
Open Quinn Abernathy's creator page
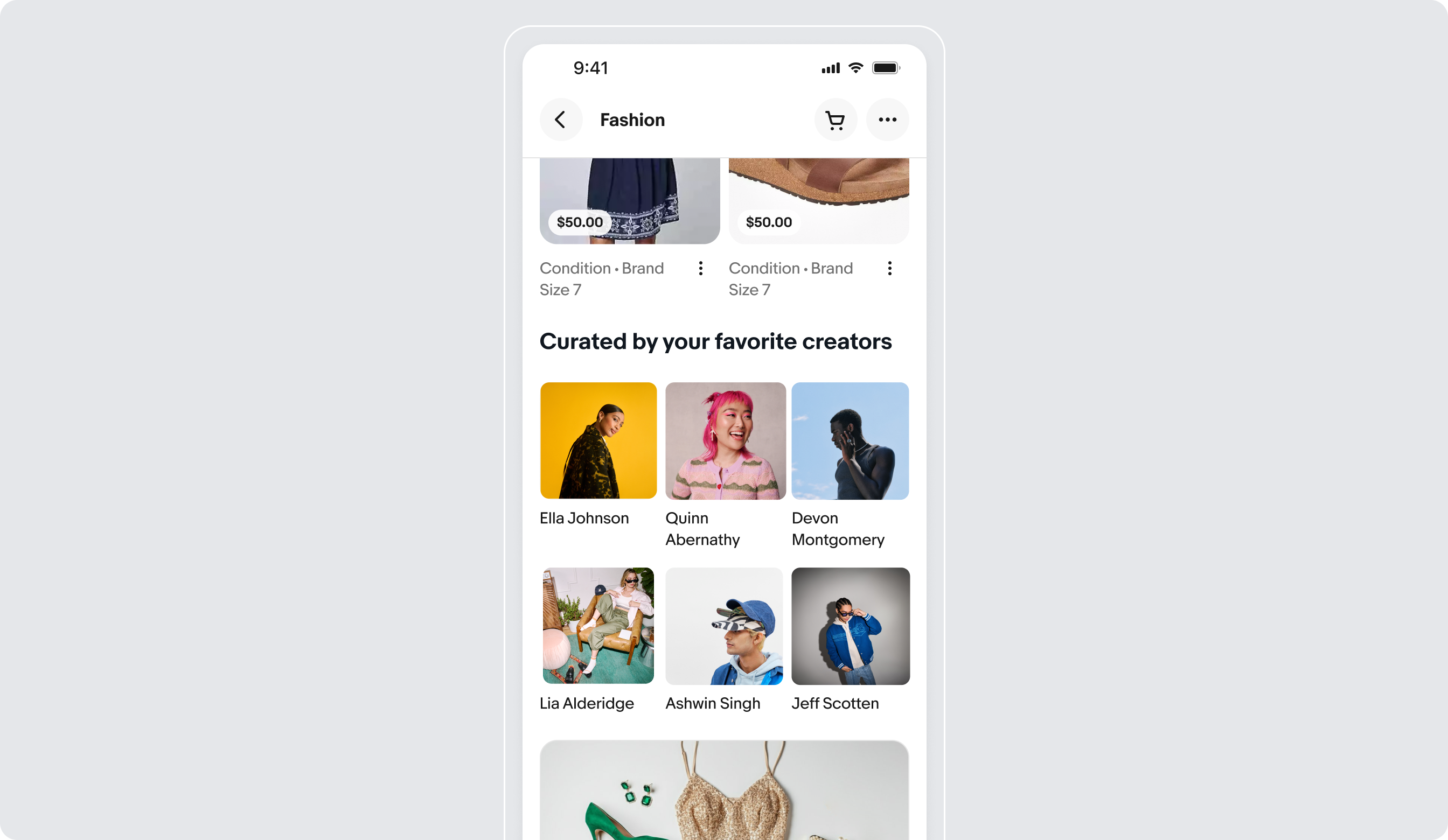tap(725, 440)
